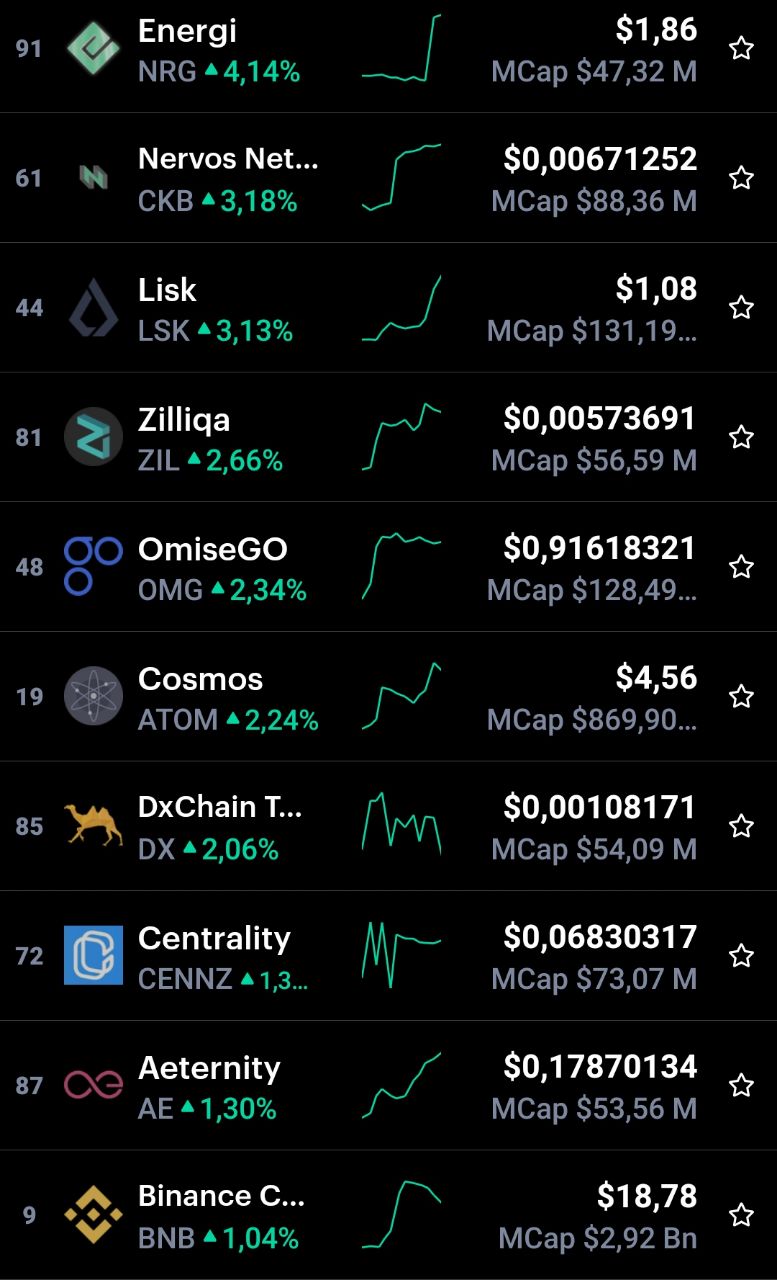Open the Nervos Network CKB row
The height and width of the screenshot is (1280, 777).
click(388, 178)
